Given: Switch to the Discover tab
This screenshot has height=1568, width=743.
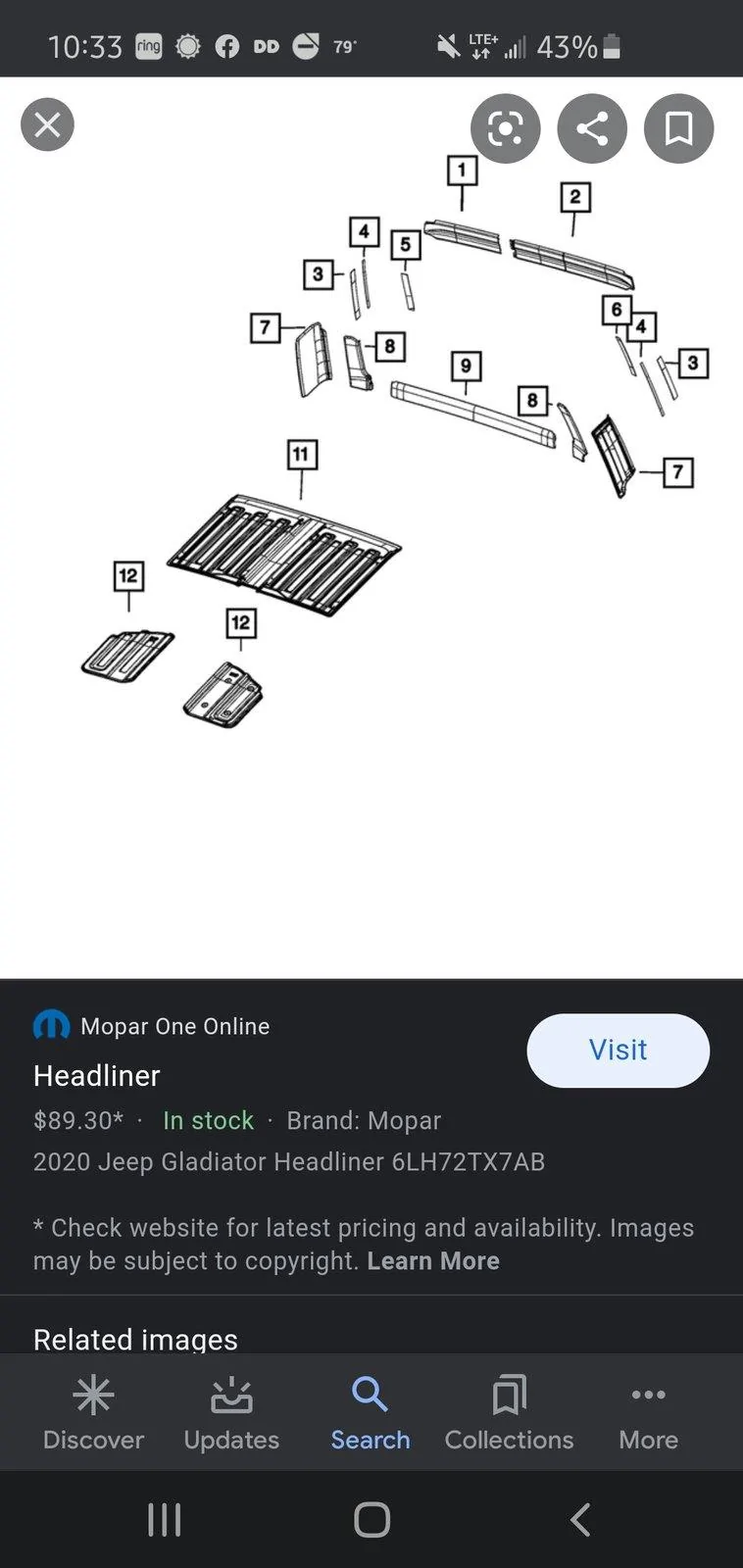Looking at the screenshot, I should [x=93, y=1412].
